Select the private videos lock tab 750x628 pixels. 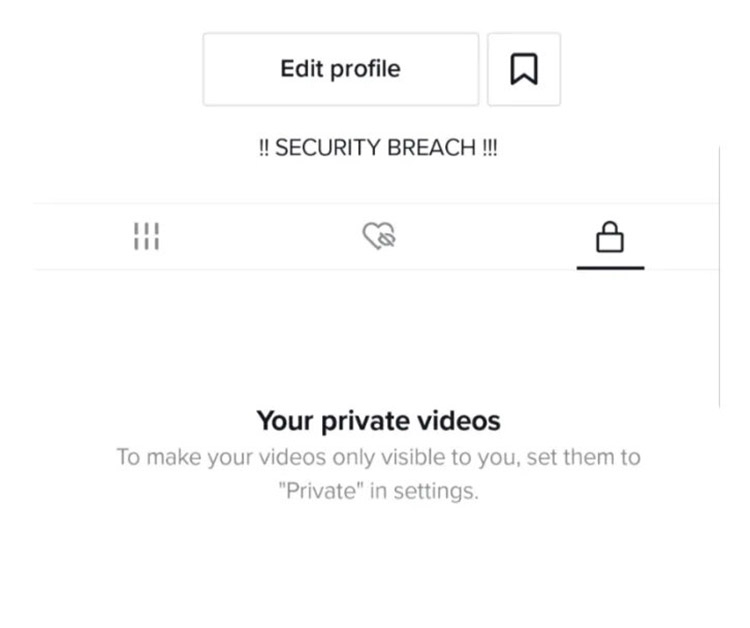point(610,238)
